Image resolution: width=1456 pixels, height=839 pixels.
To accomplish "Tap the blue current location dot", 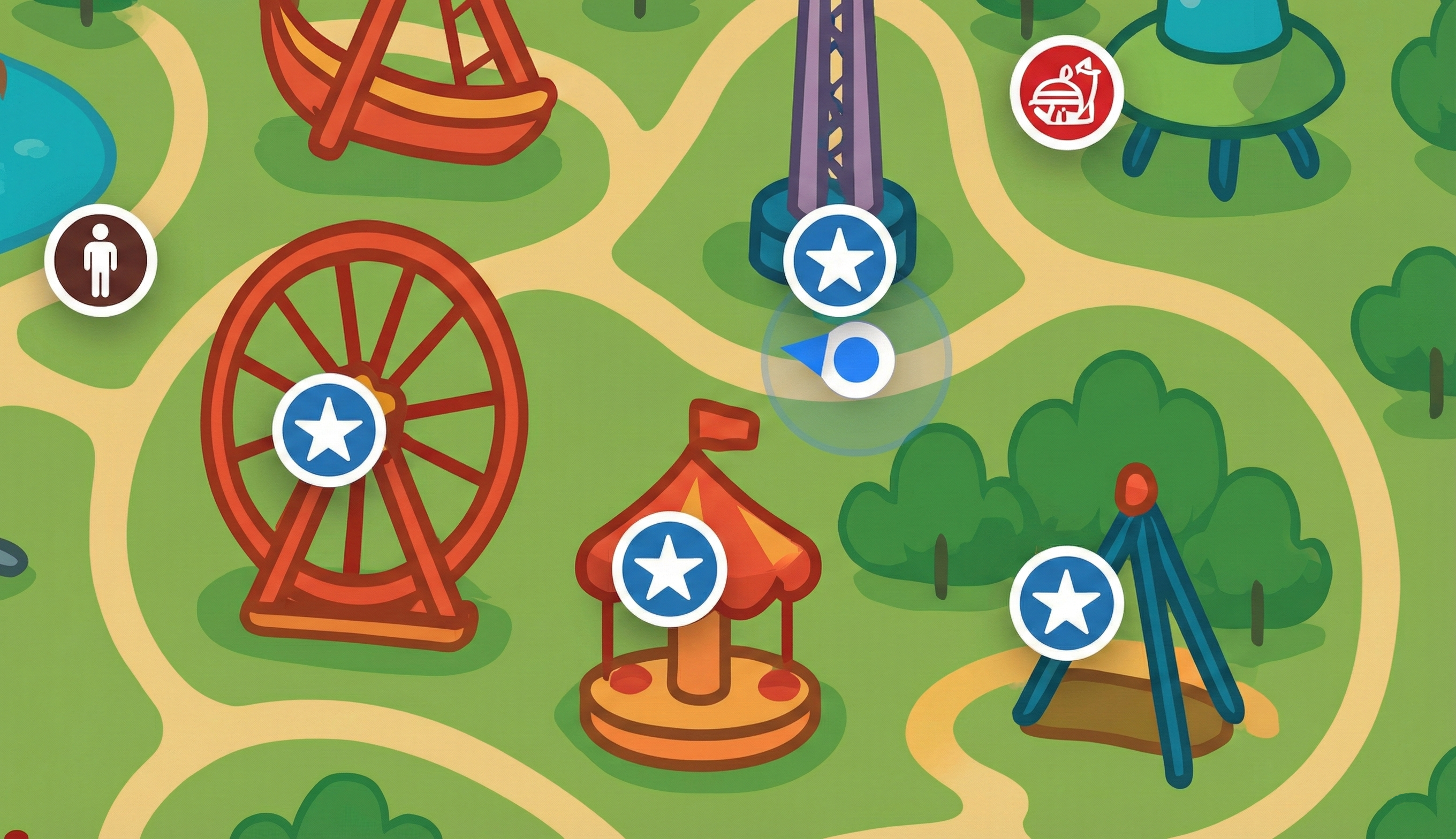I will [856, 360].
